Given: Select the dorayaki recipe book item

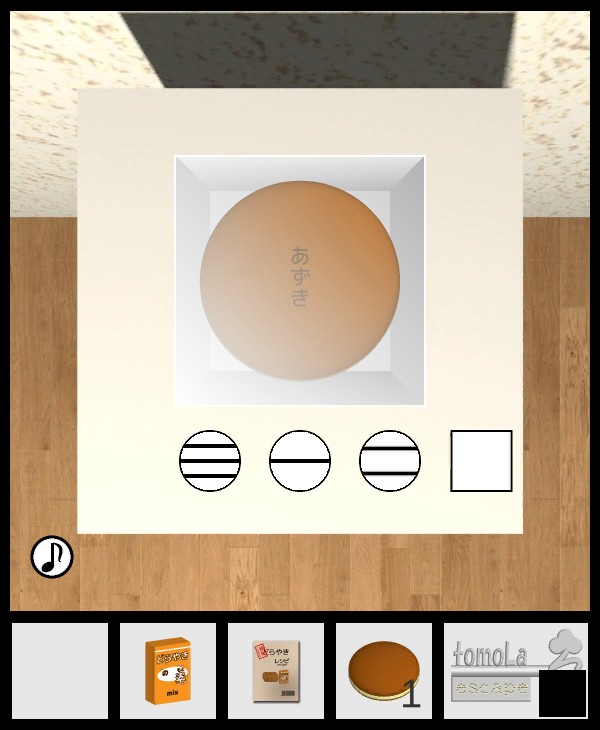Looking at the screenshot, I should [x=275, y=671].
